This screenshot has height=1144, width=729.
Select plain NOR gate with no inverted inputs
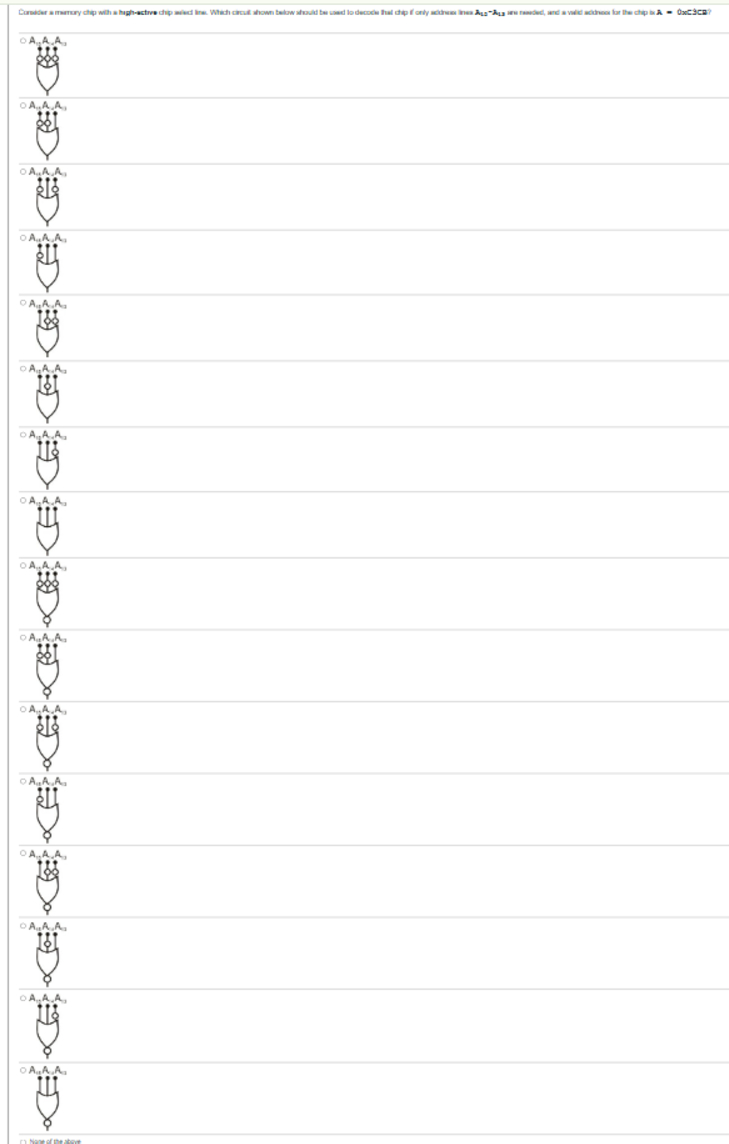pyautogui.click(x=21, y=1069)
